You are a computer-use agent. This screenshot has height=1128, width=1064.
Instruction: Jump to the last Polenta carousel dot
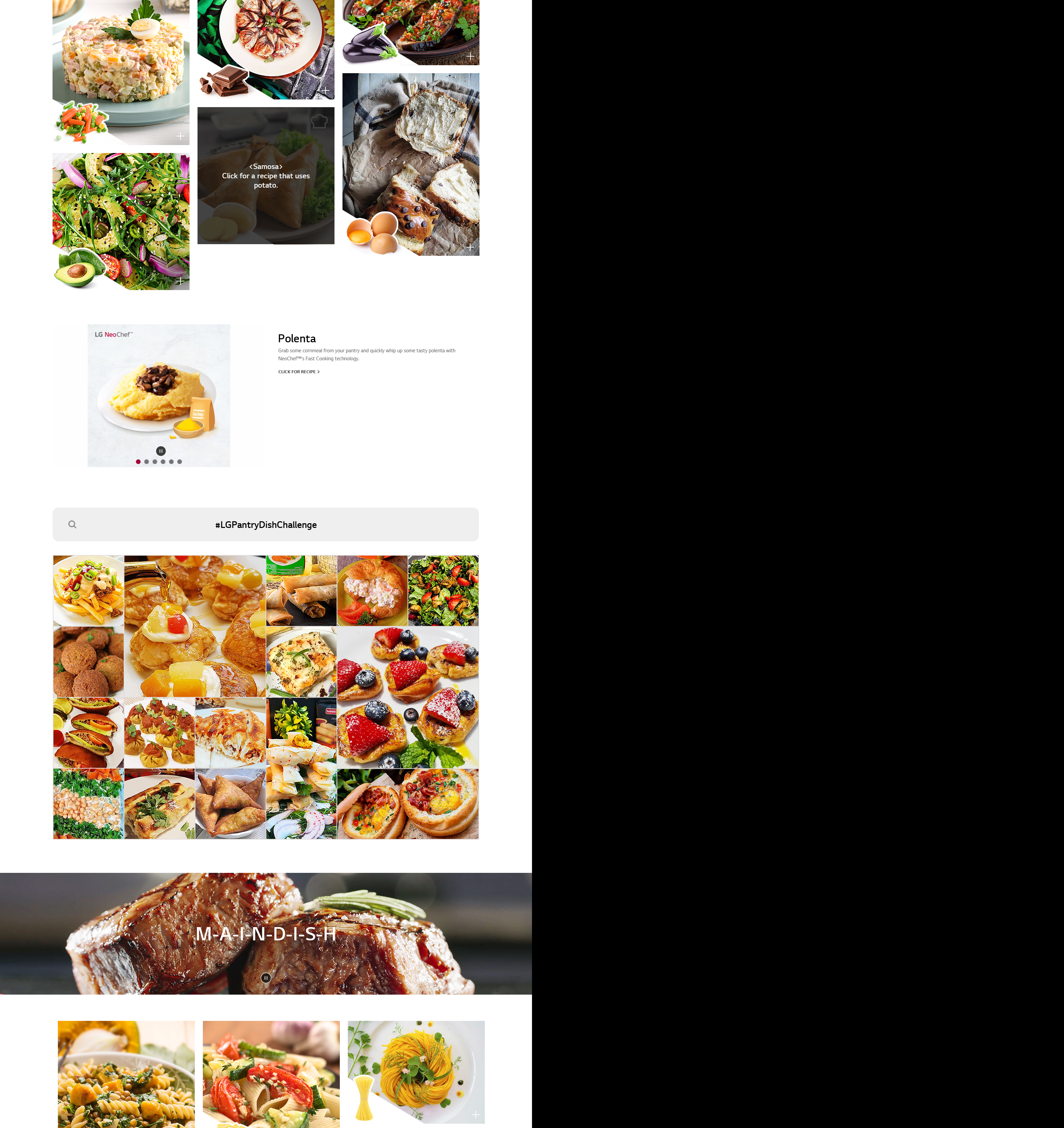(180, 462)
